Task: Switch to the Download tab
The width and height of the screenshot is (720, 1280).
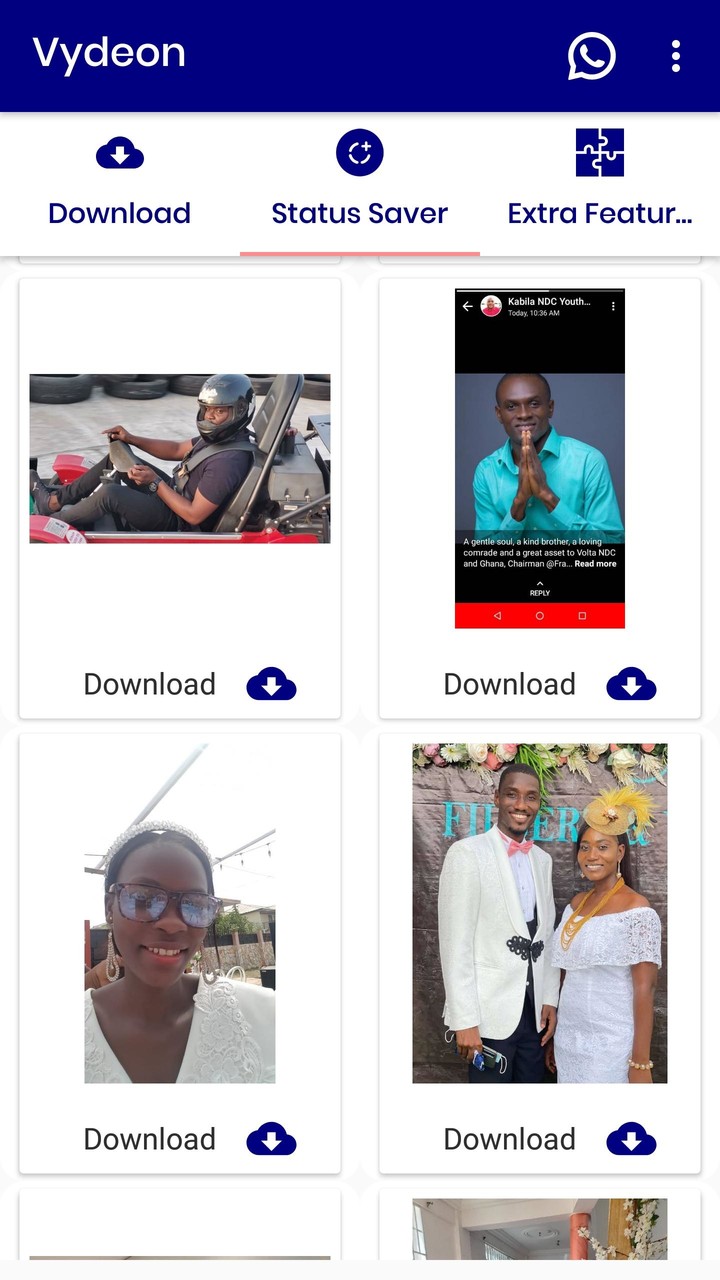Action: pyautogui.click(x=120, y=184)
